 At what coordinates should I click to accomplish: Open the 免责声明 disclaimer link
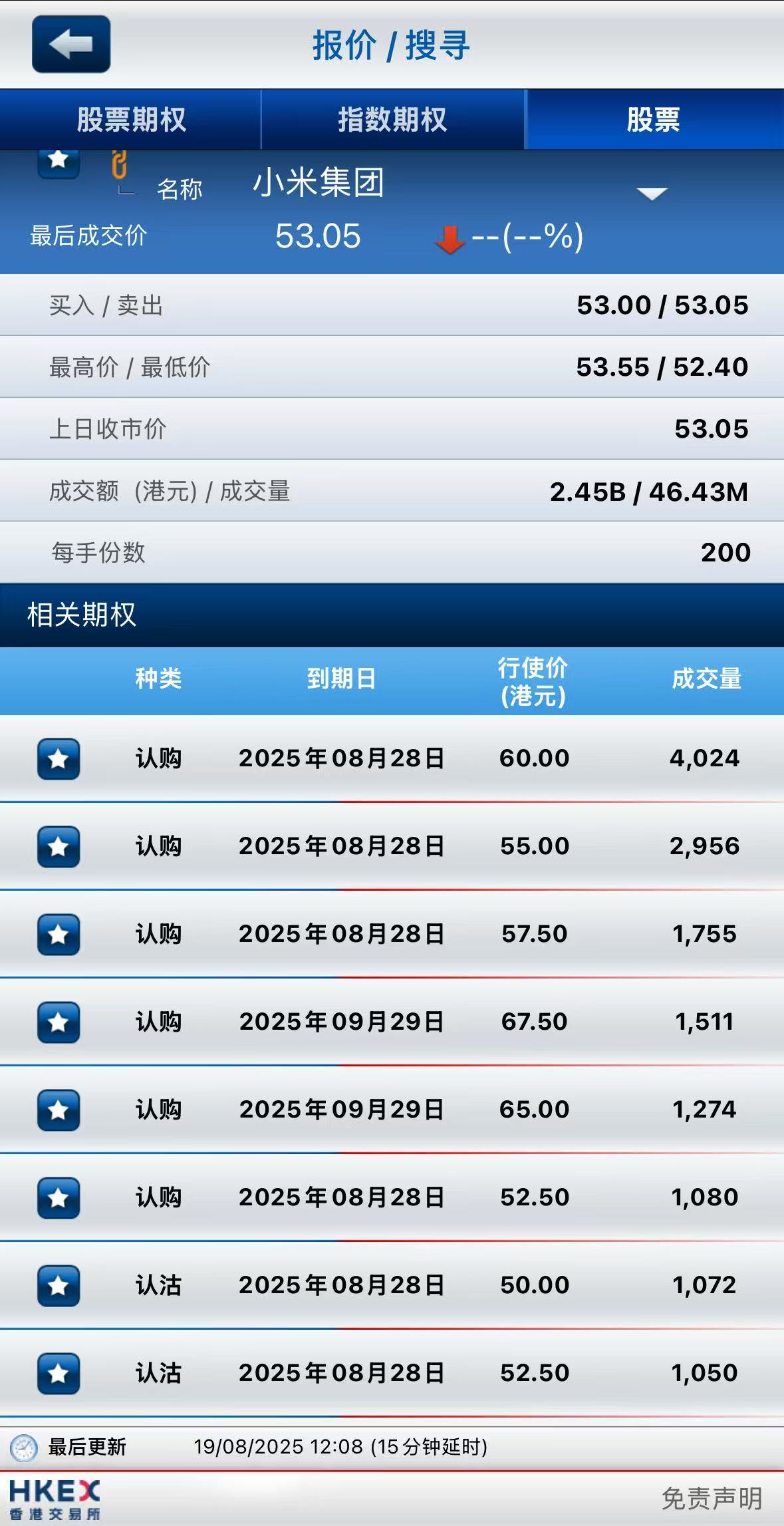[x=712, y=1498]
